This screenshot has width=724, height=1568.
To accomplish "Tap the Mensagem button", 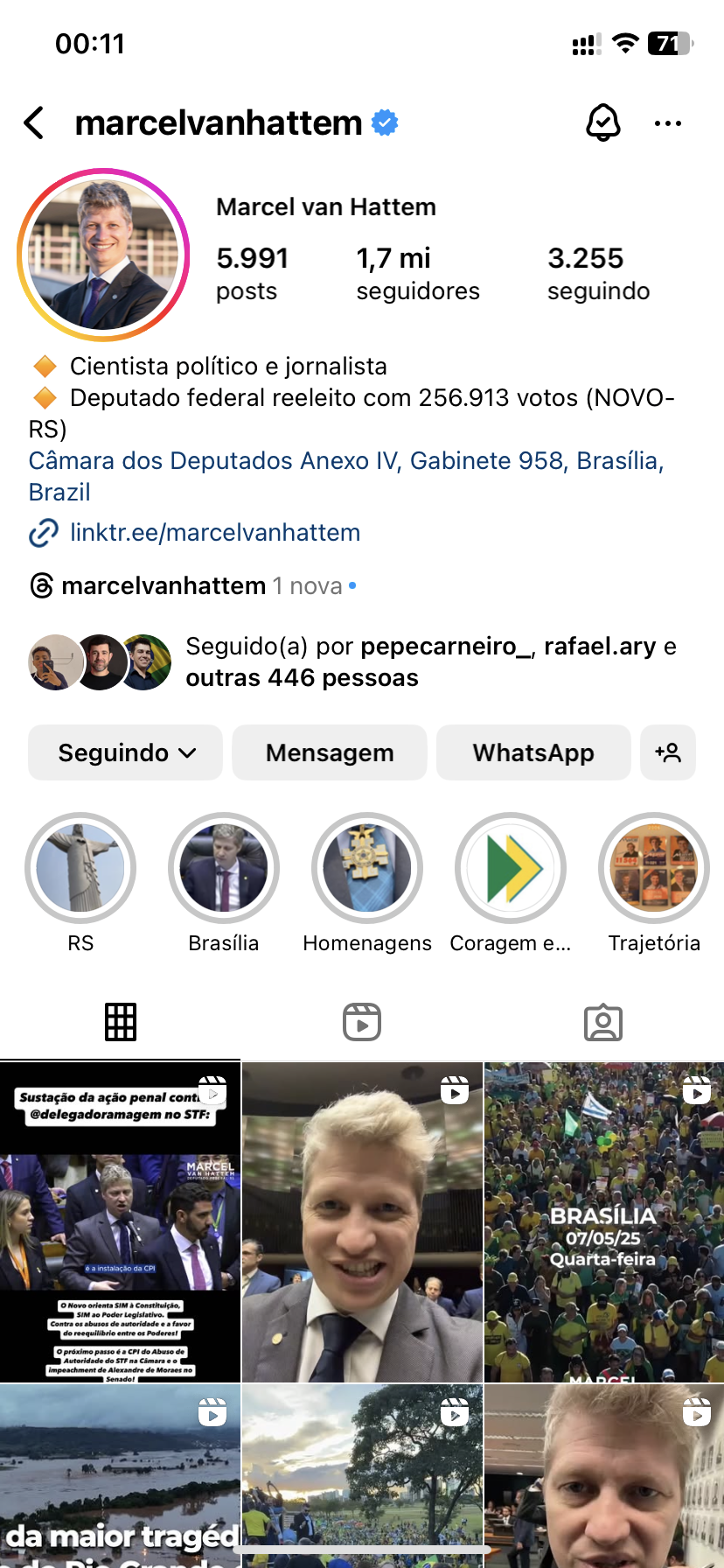I will pos(330,752).
